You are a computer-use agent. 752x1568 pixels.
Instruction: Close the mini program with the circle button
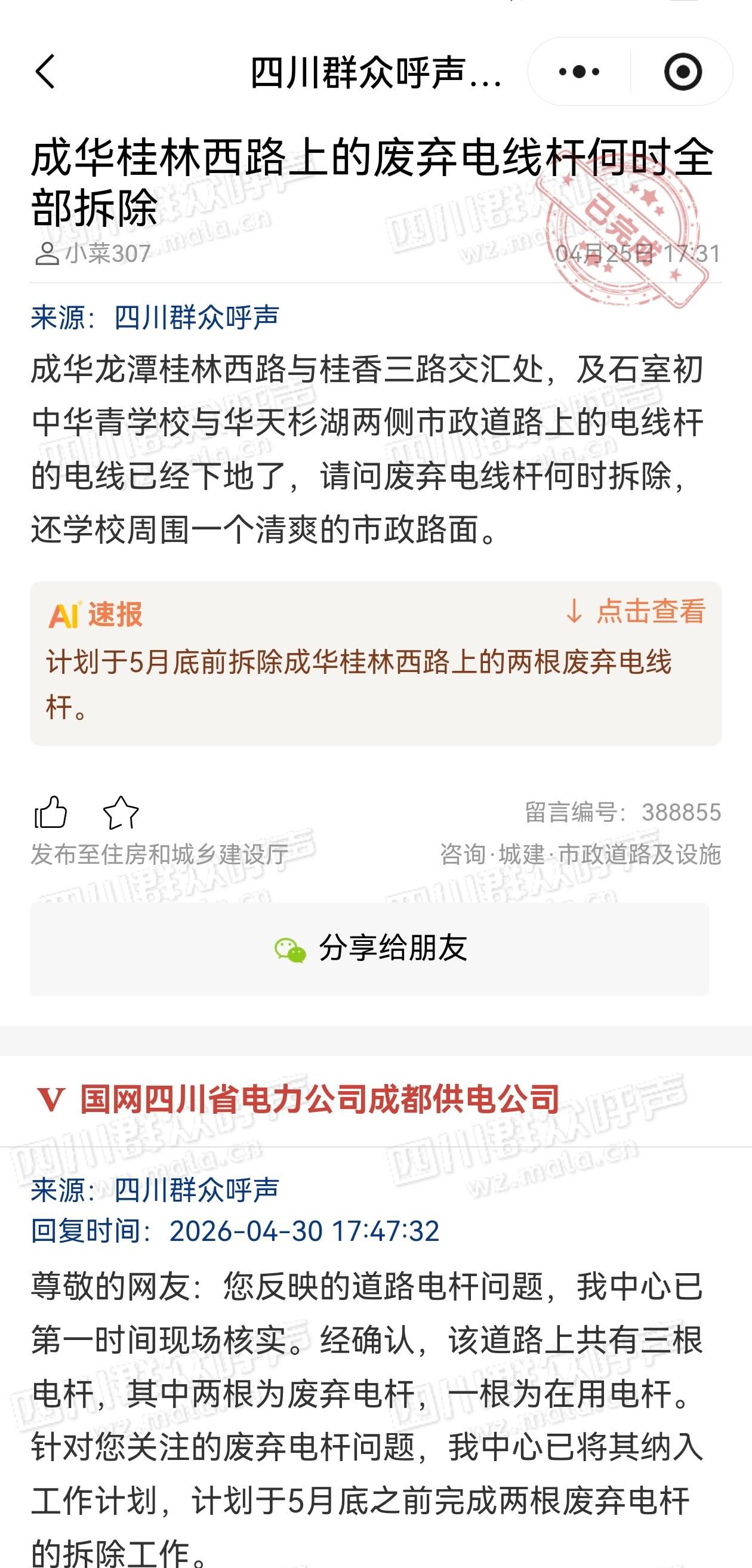coord(683,72)
